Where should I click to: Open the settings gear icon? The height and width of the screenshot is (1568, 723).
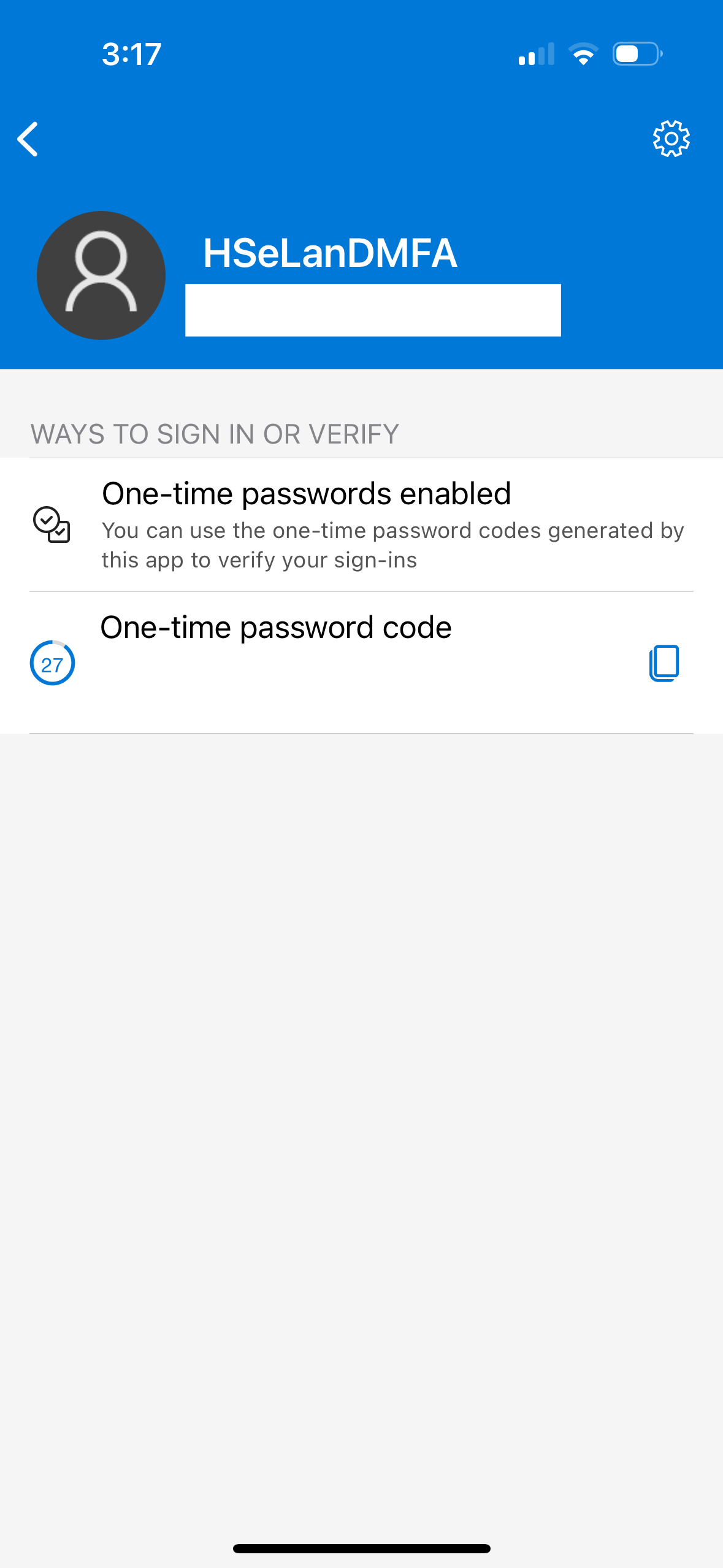pyautogui.click(x=670, y=139)
